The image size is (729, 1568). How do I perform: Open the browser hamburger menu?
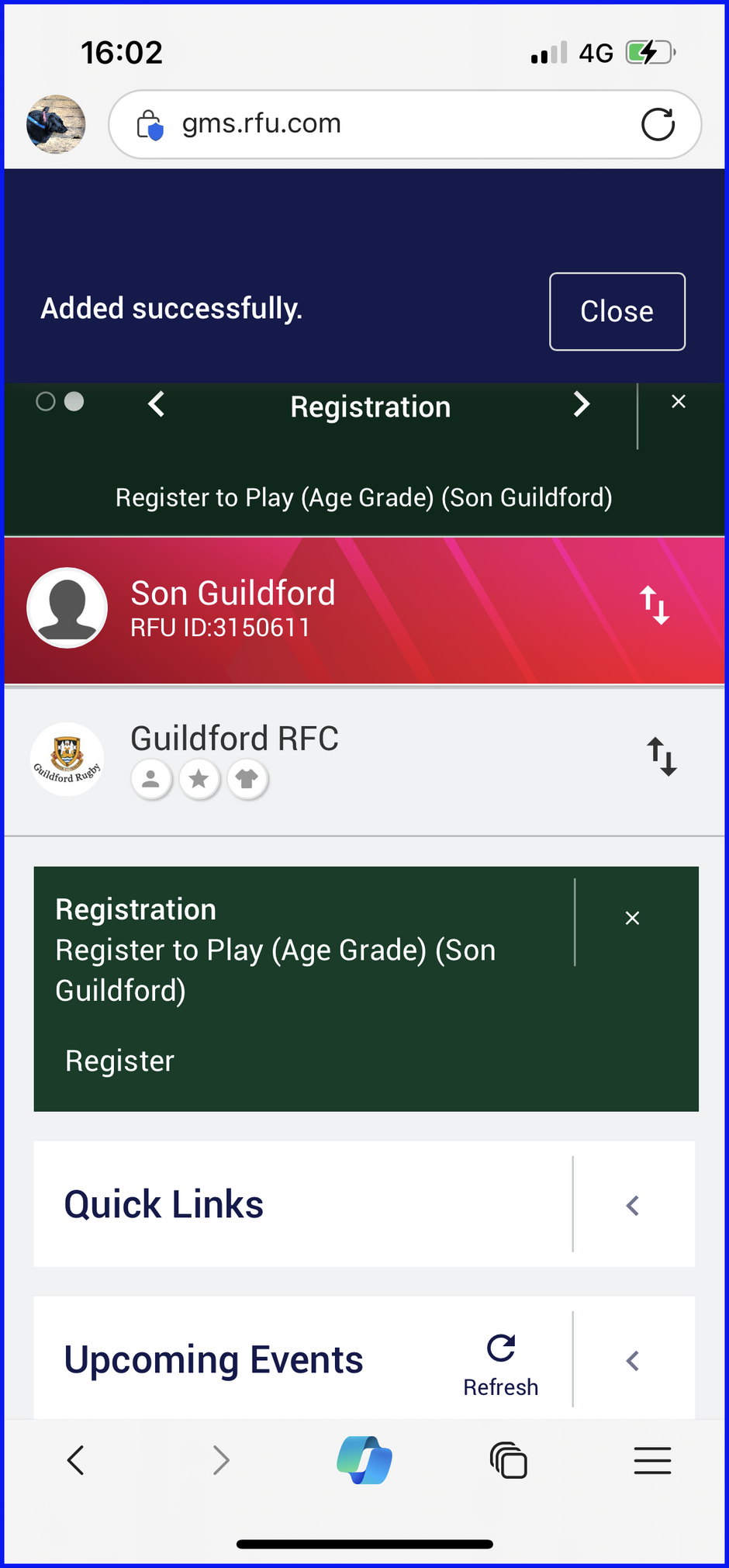point(652,1460)
